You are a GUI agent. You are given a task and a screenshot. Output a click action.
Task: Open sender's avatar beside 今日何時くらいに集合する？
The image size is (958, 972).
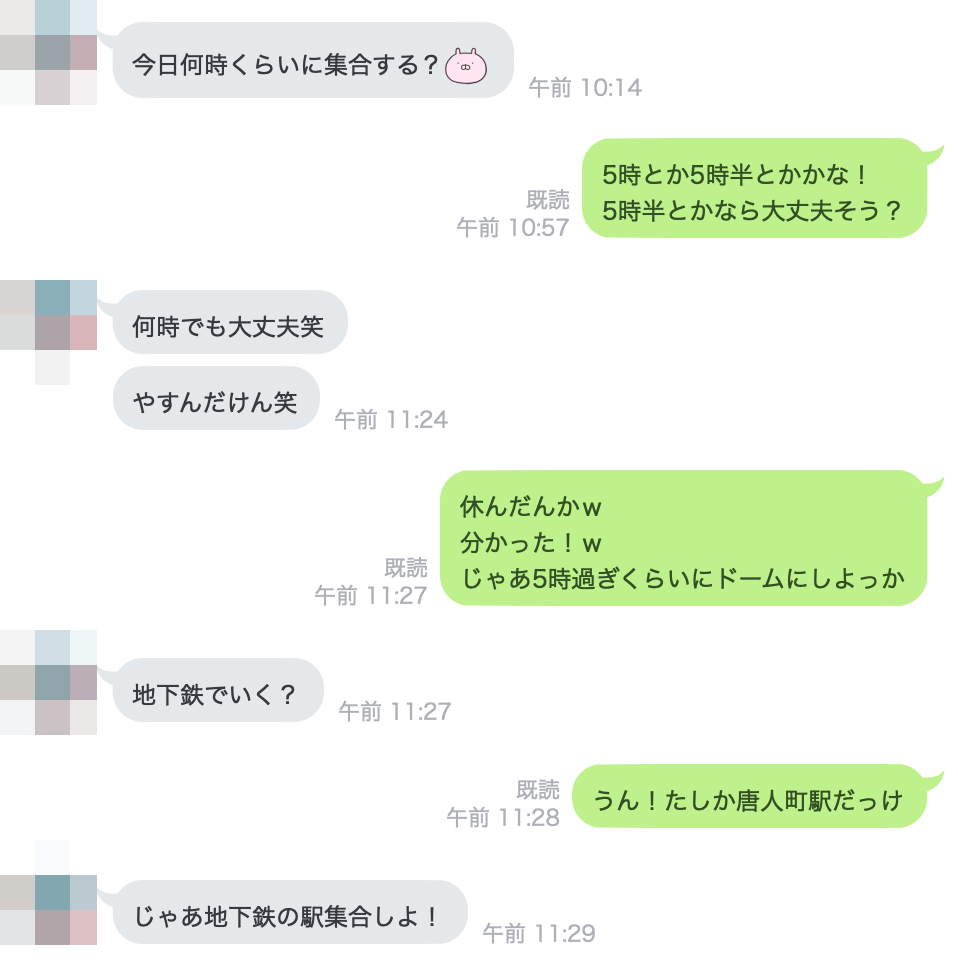[x=50, y=52]
